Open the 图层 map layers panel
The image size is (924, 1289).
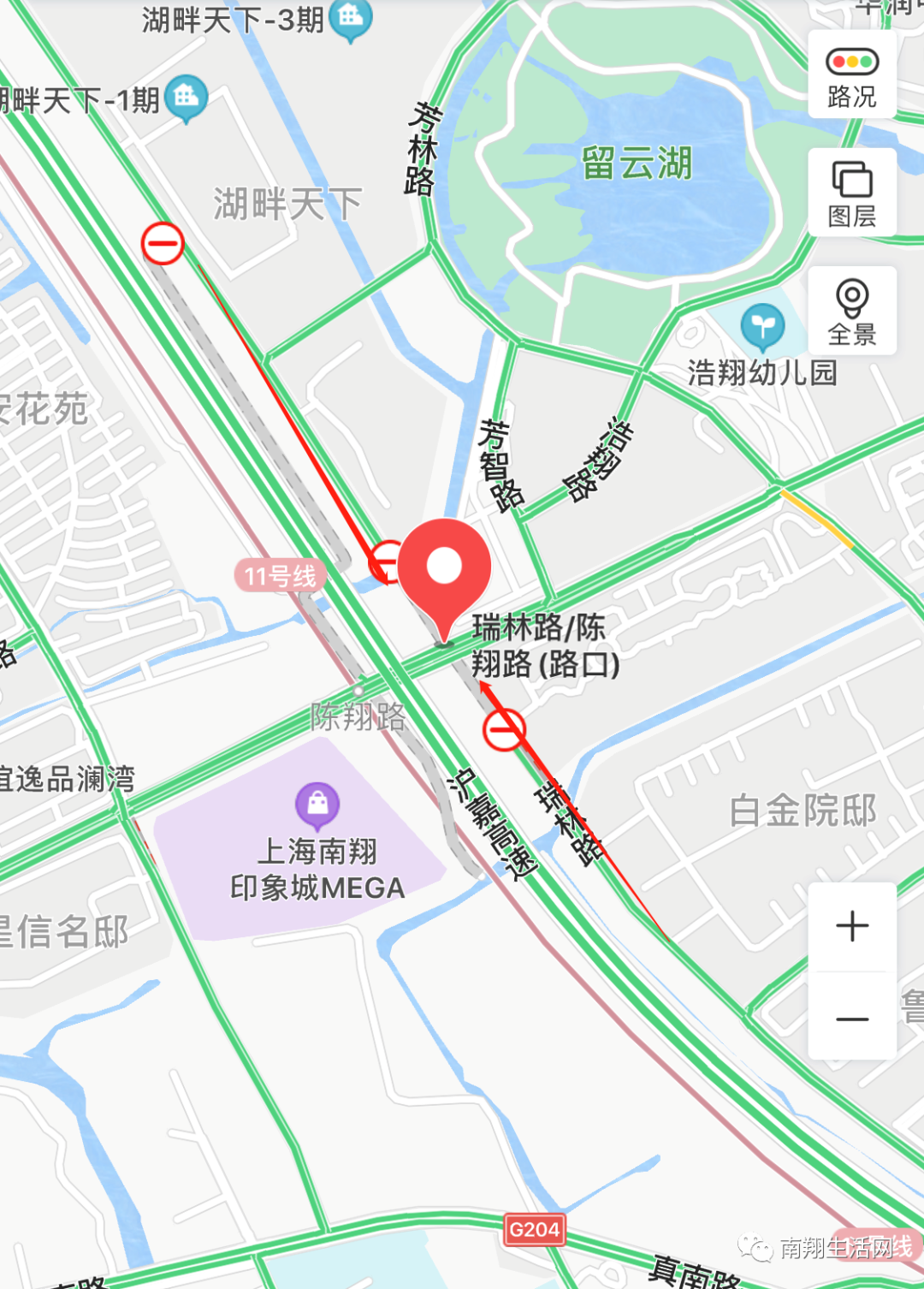851,193
